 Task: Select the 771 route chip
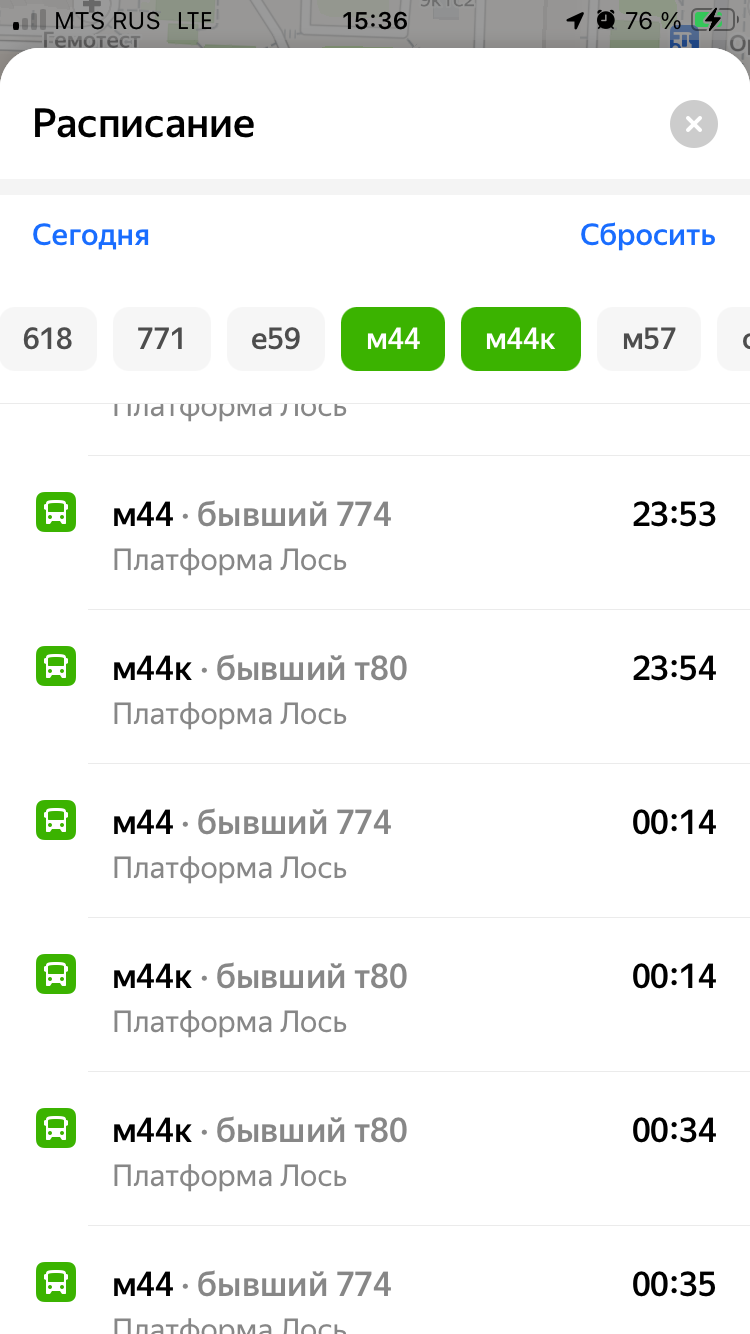click(162, 339)
